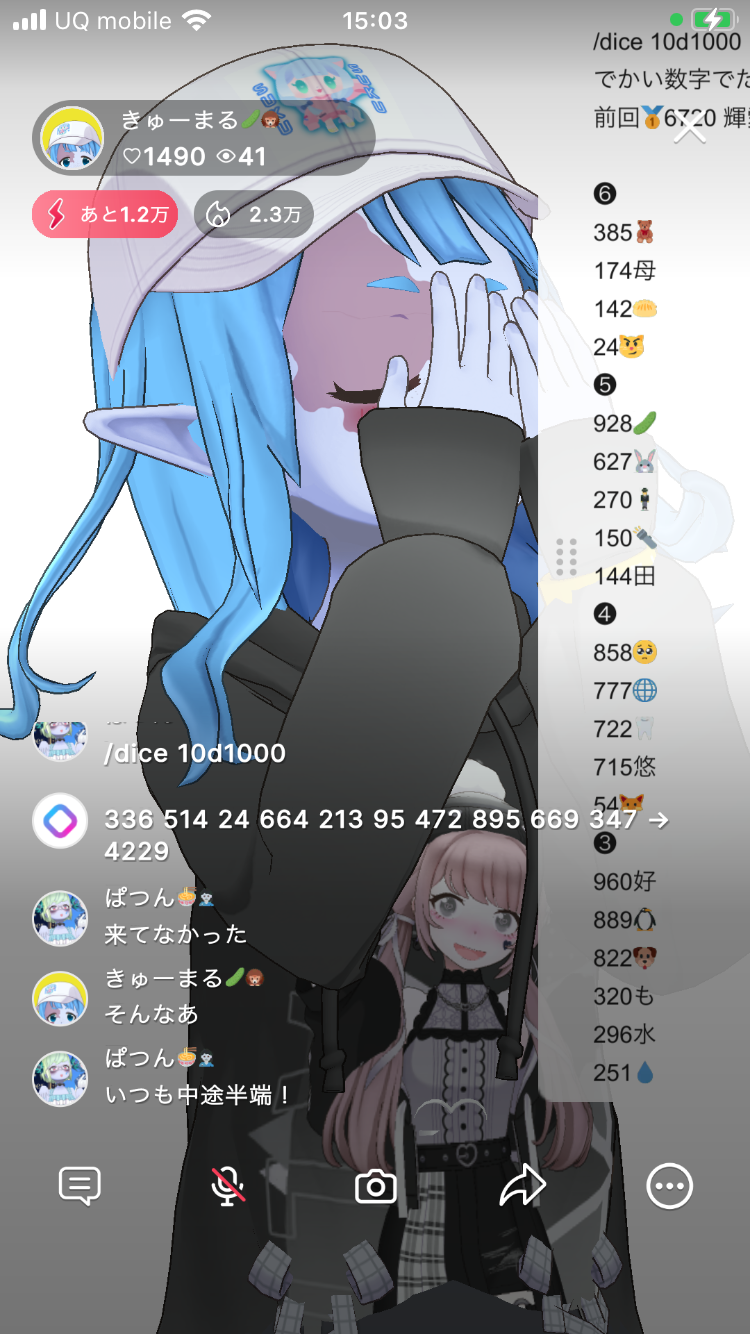Share this live stream

[522, 1187]
